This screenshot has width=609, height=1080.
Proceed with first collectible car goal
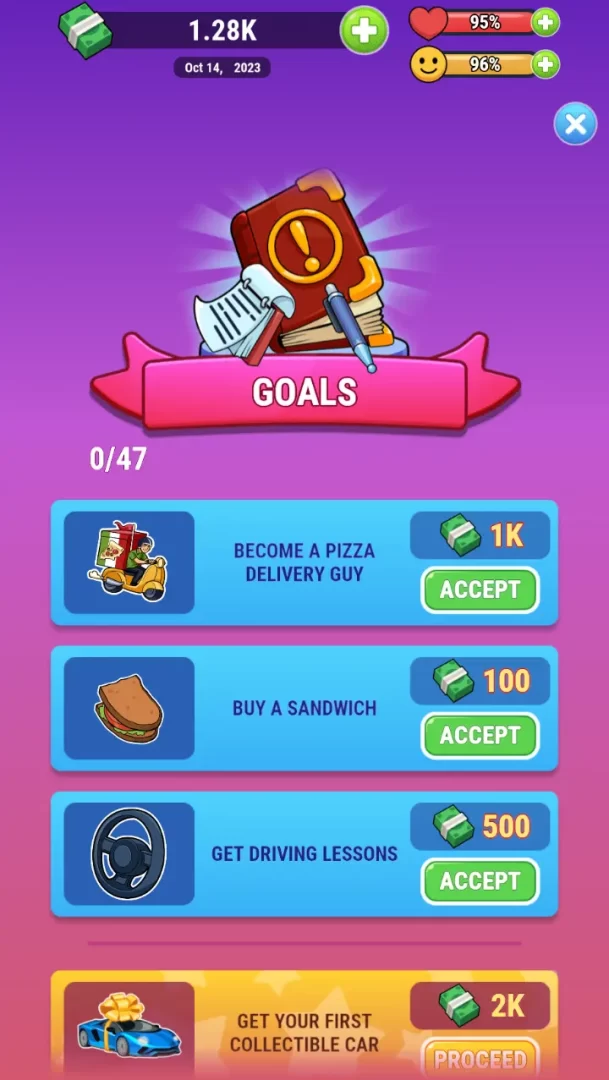point(479,1059)
